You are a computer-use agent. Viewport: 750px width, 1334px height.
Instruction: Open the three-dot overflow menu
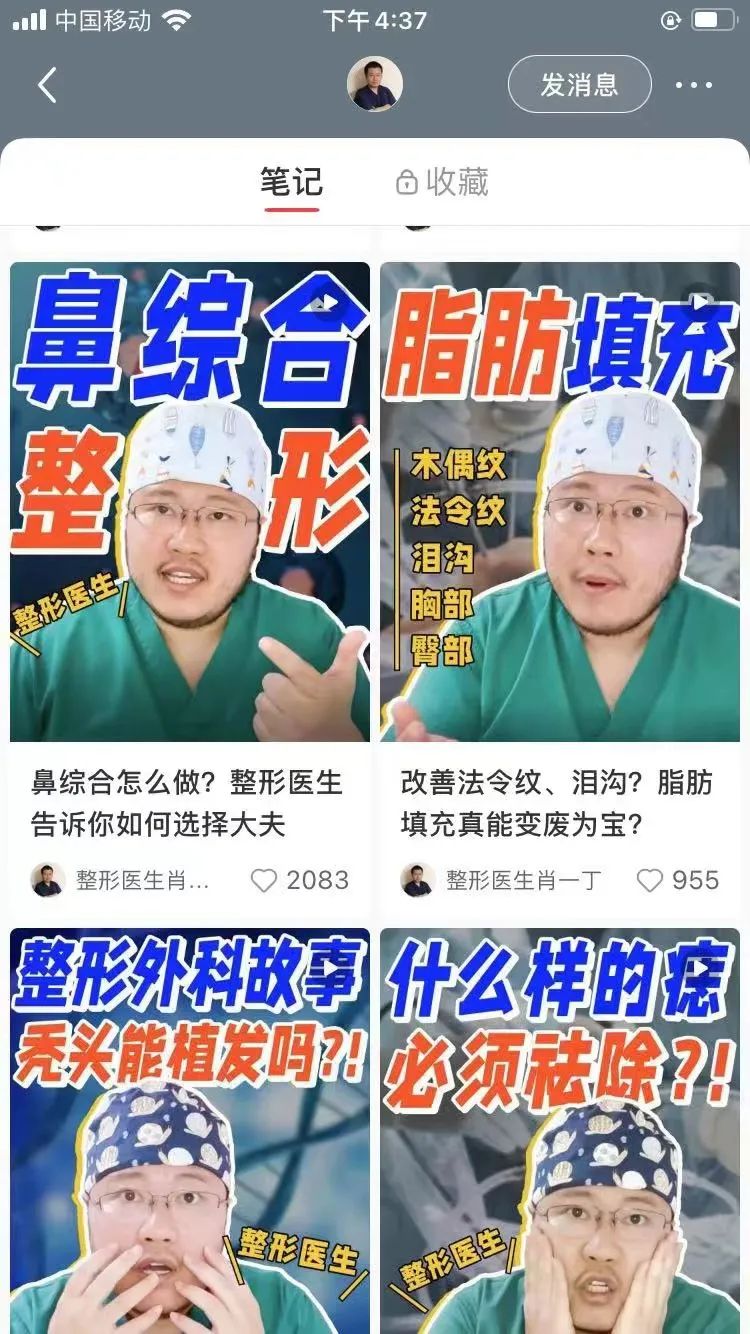pos(694,85)
